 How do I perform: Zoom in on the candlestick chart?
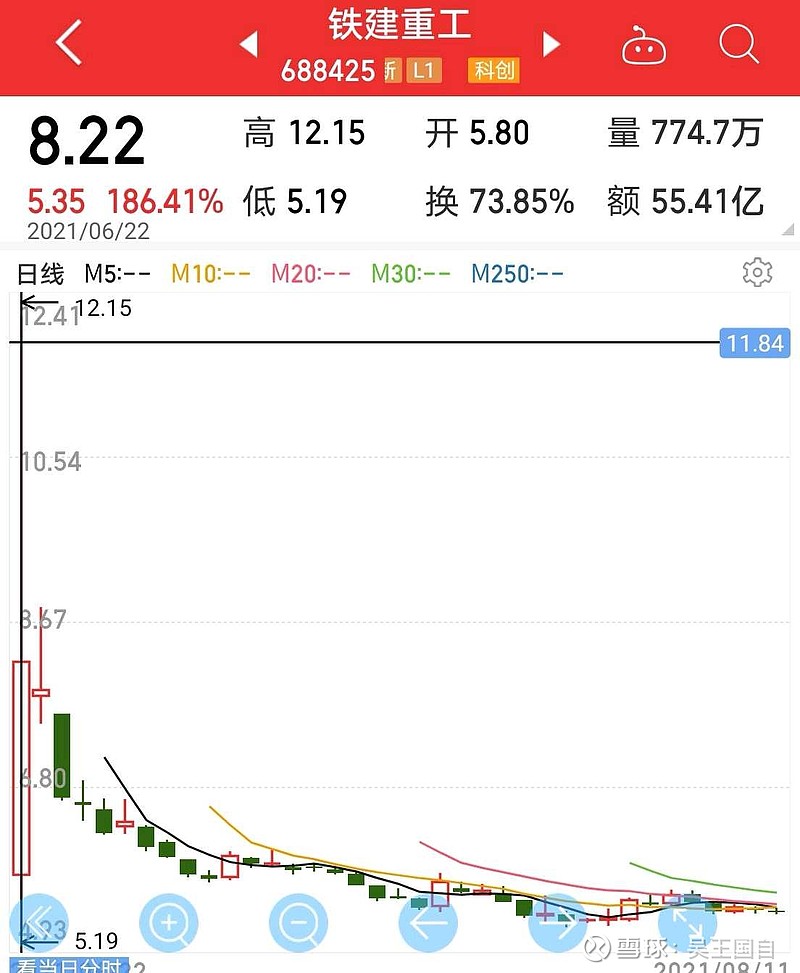[x=169, y=922]
